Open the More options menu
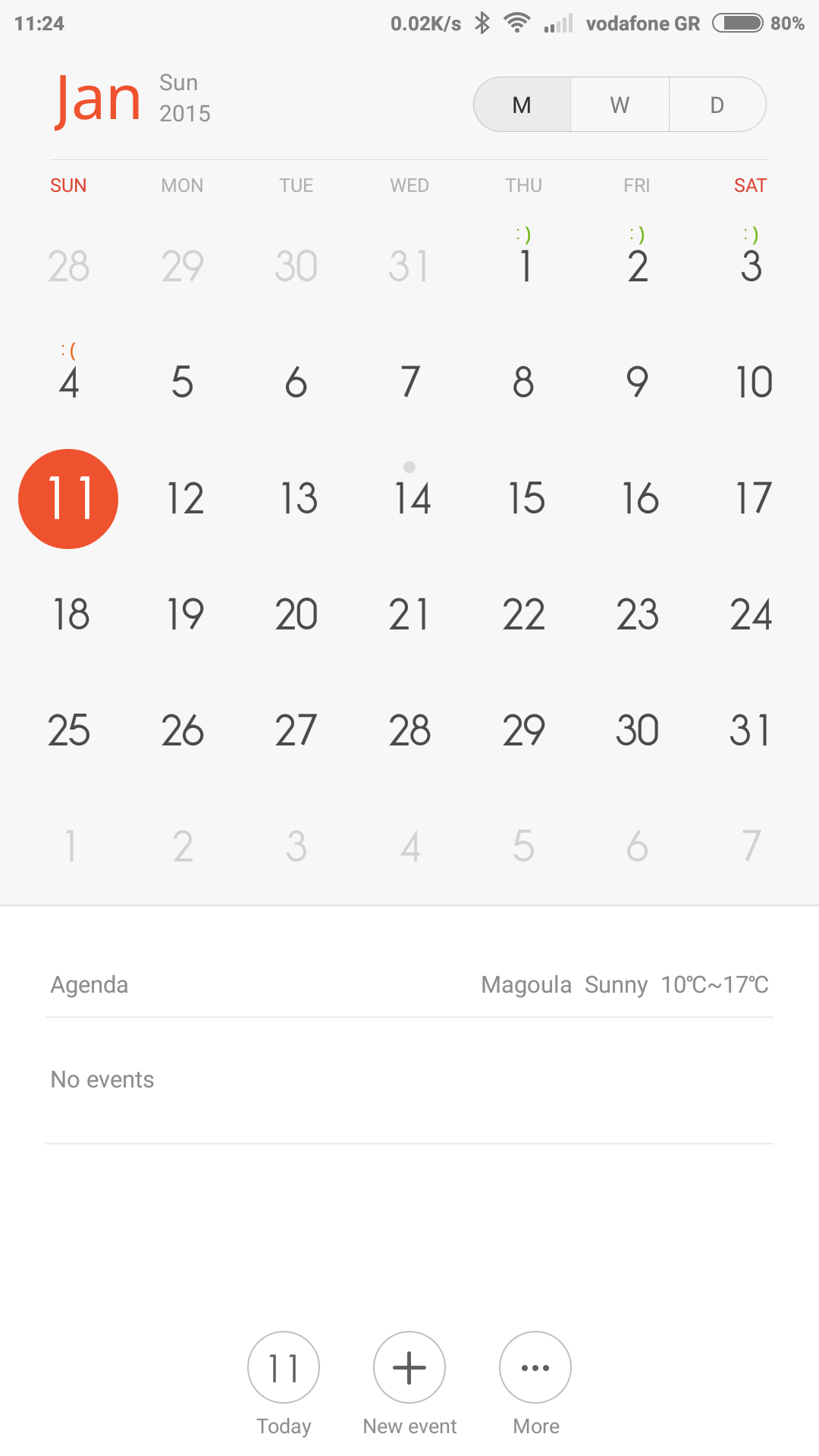 pyautogui.click(x=535, y=1367)
